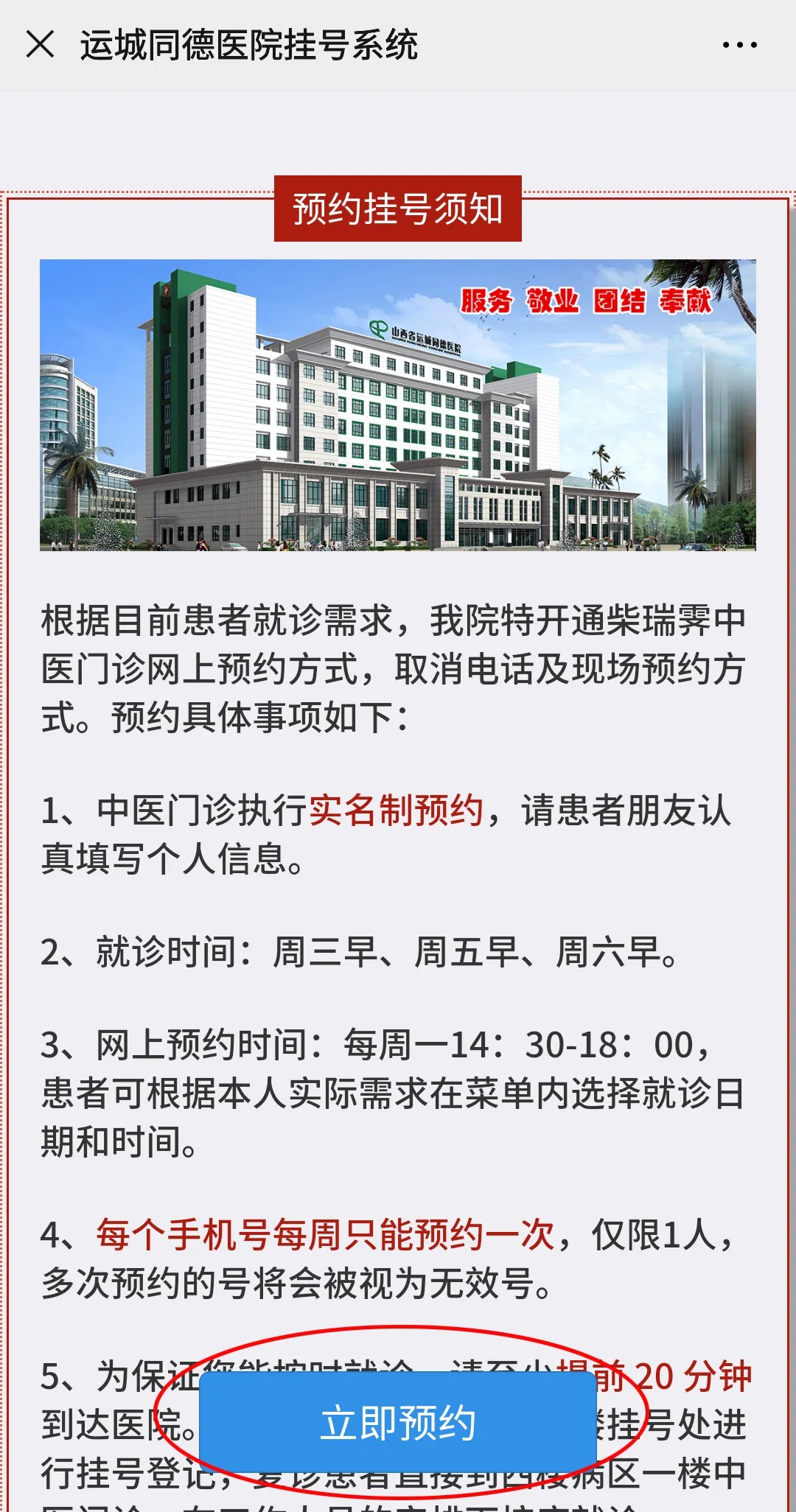Screen dimensions: 796x1512
Task: Open the three-dot overflow menu
Action: point(739,45)
